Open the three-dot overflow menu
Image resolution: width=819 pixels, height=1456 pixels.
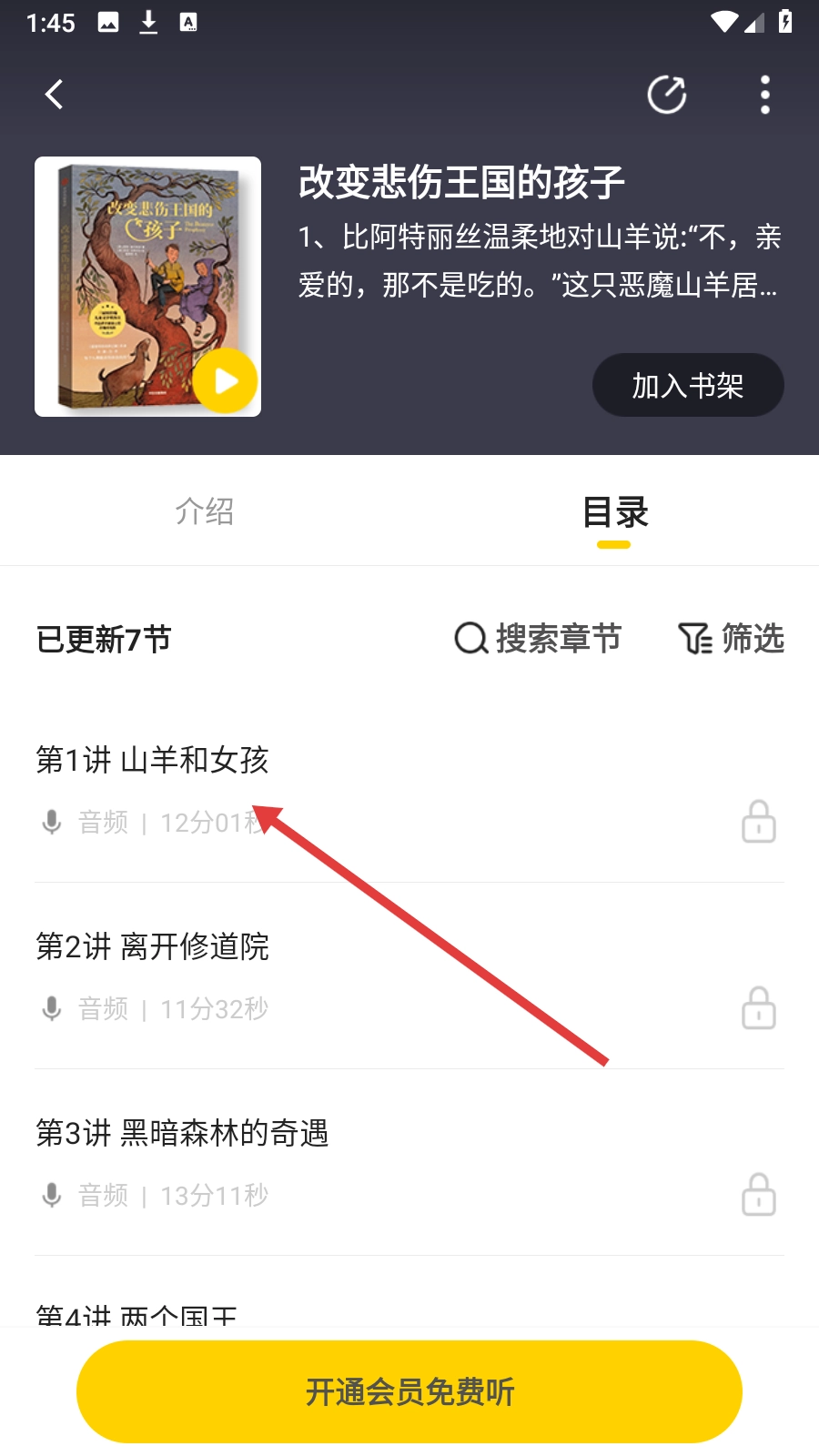pyautogui.click(x=764, y=95)
